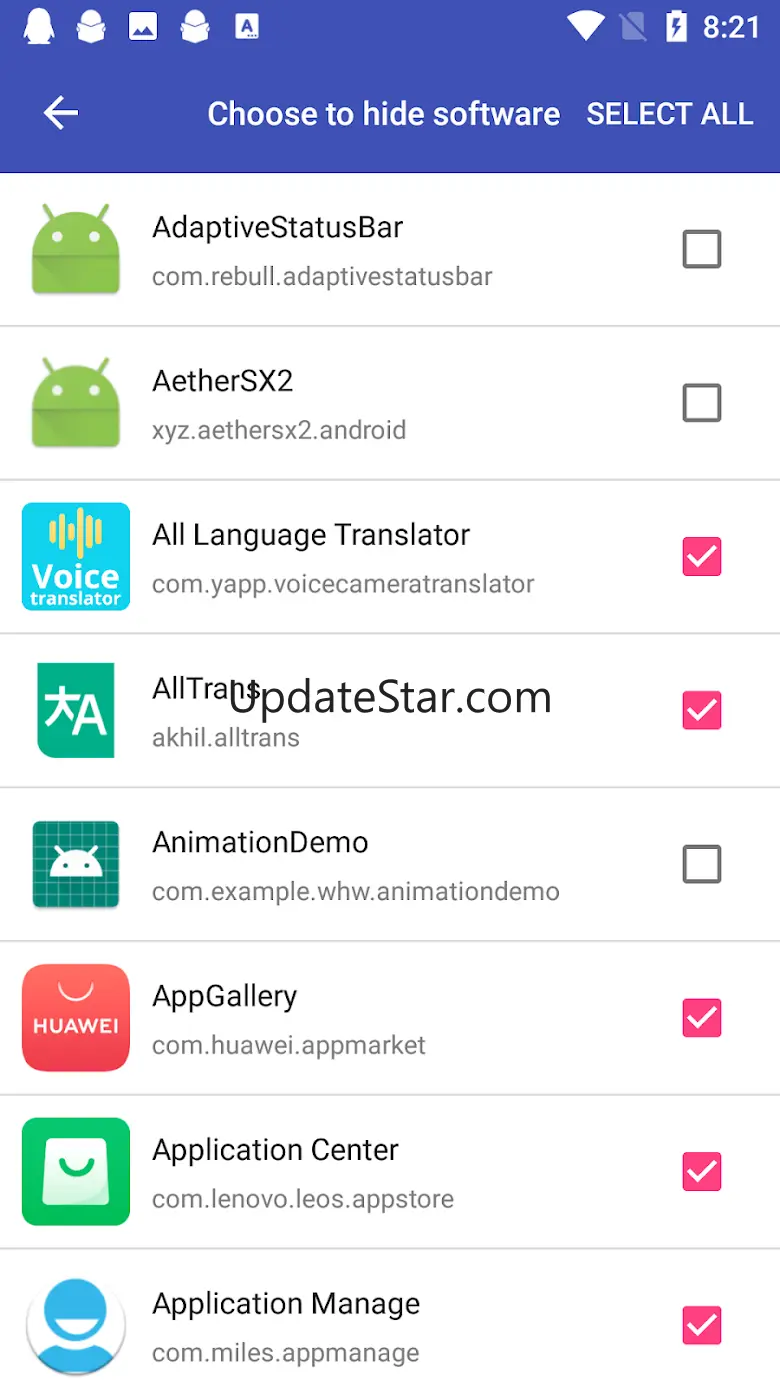780x1386 pixels.
Task: Uncheck the AllTrans checkbox
Action: point(701,710)
